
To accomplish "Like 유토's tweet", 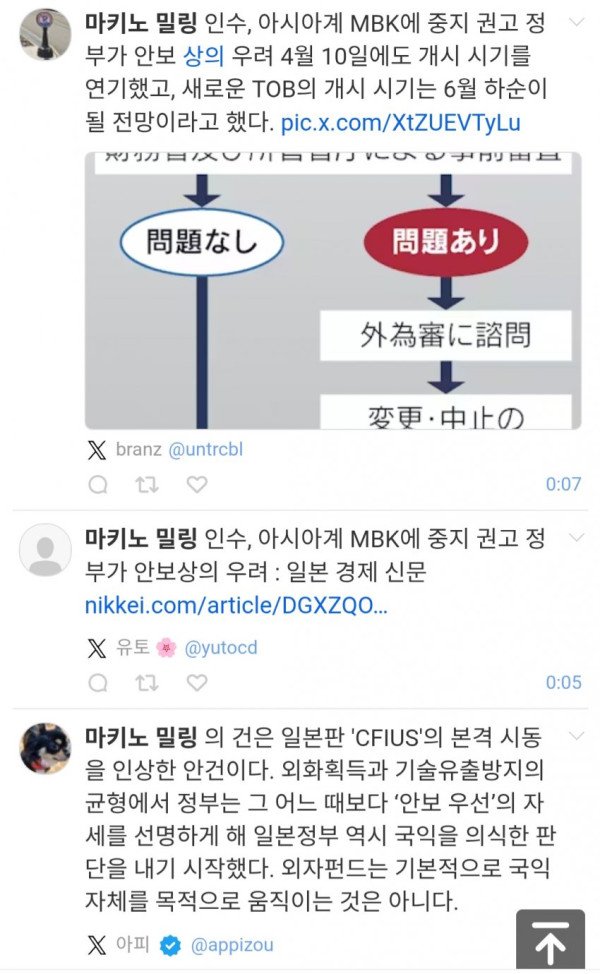I will click(x=197, y=683).
